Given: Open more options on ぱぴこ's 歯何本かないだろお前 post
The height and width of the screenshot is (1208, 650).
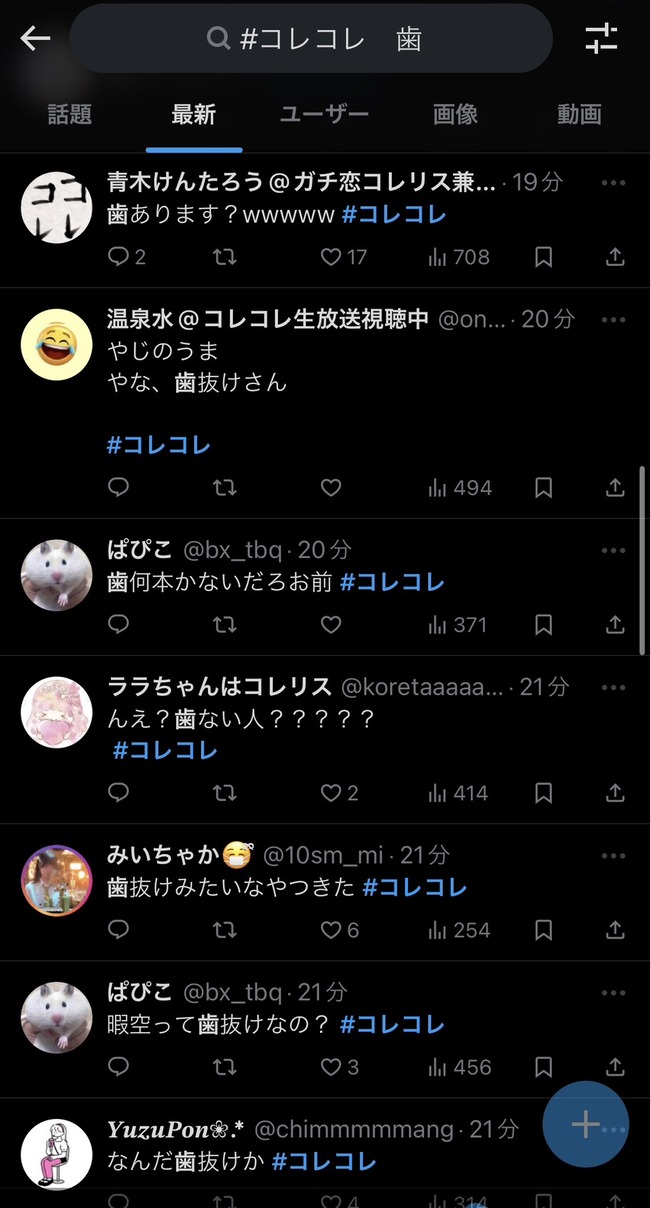Looking at the screenshot, I should [613, 551].
